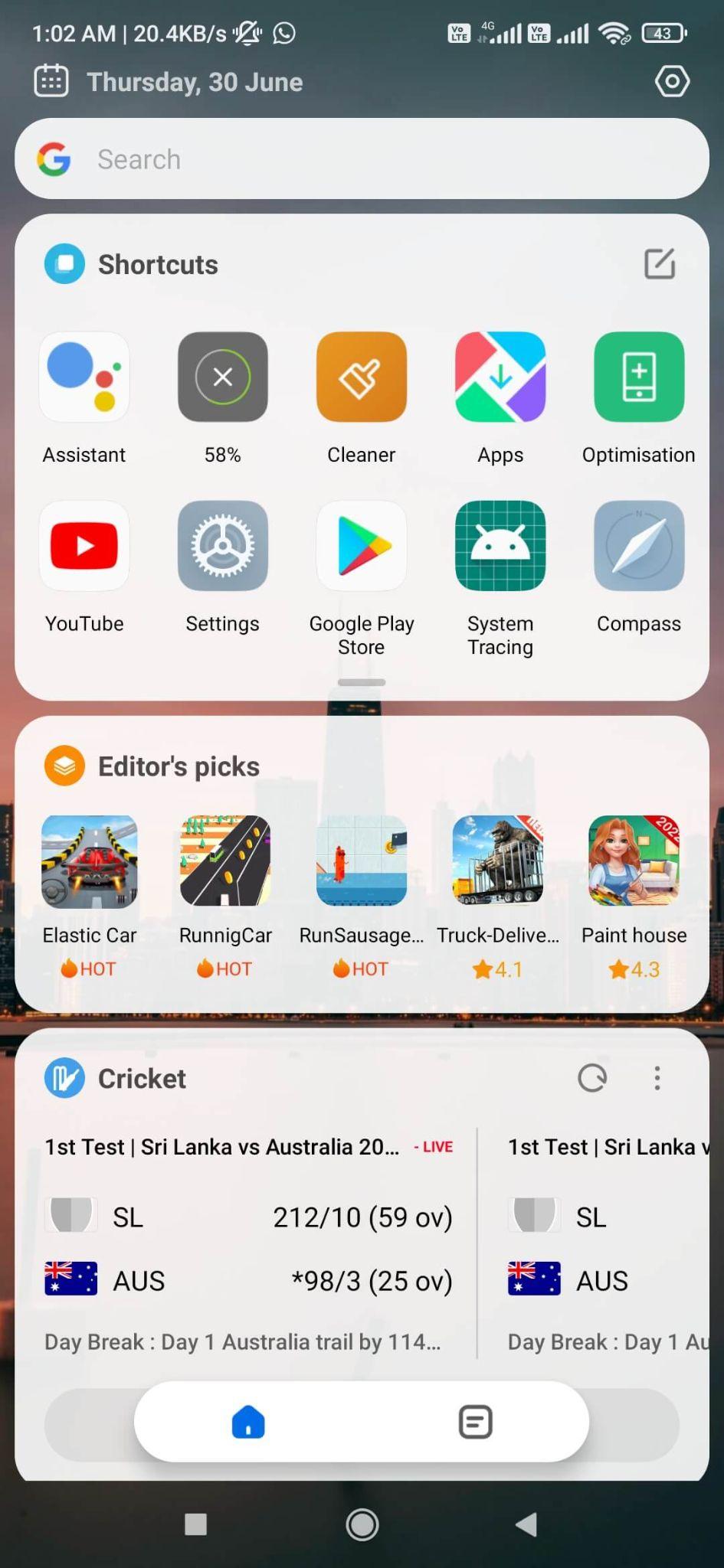Open the Cricket widget overflow menu

657,1078
